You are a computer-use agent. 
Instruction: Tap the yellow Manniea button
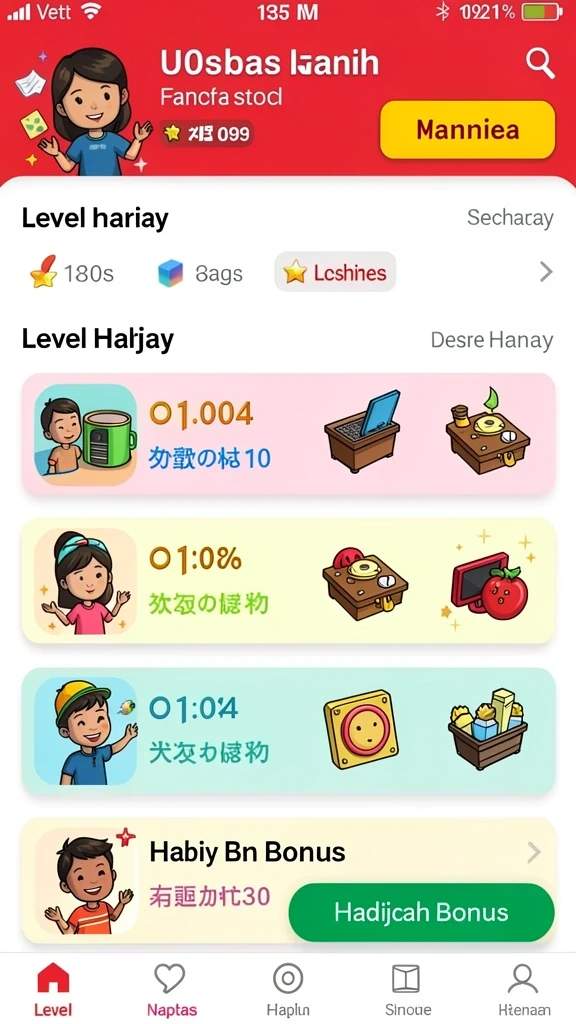point(468,129)
